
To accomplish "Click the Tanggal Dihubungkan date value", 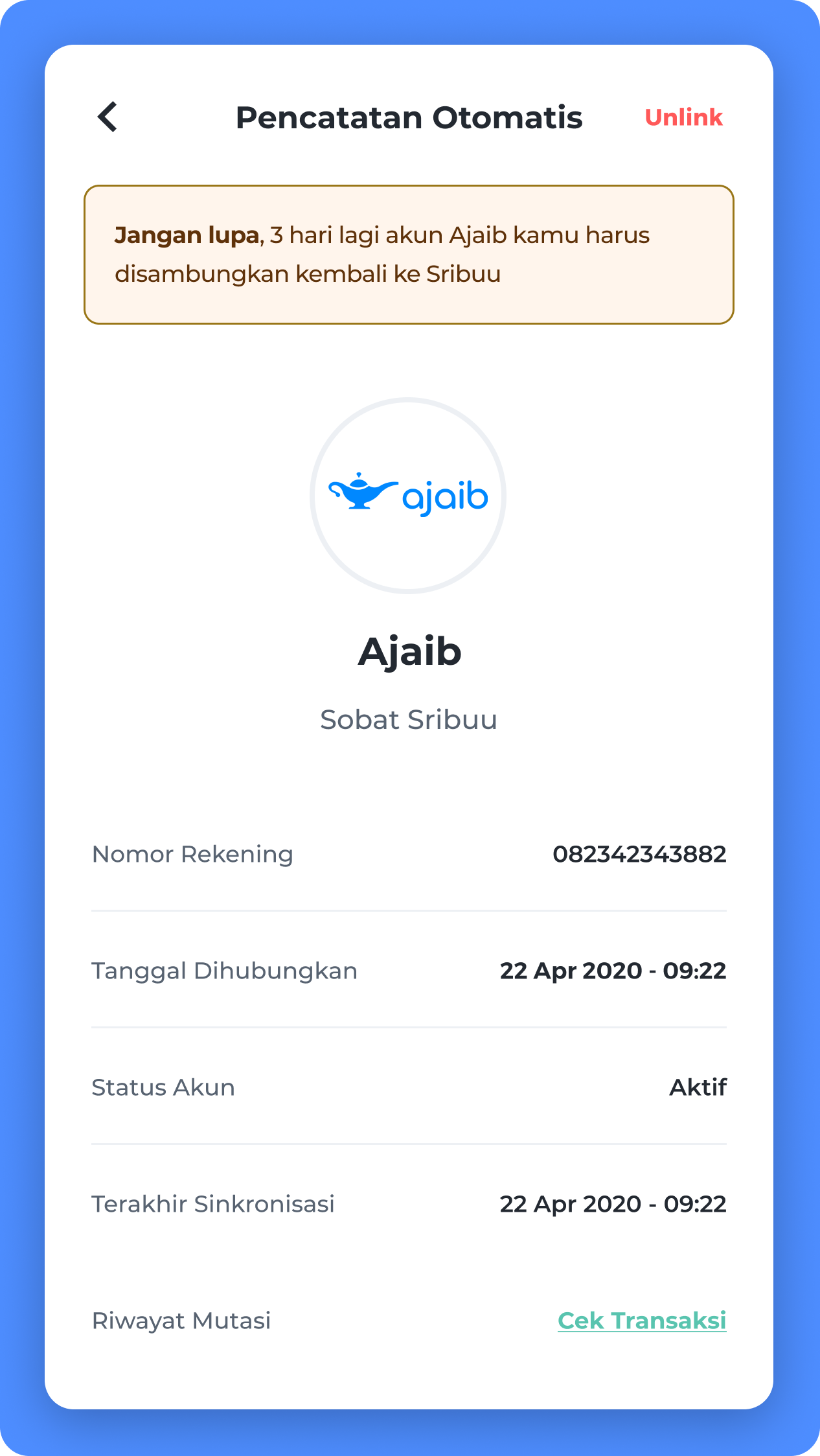I will click(x=614, y=970).
